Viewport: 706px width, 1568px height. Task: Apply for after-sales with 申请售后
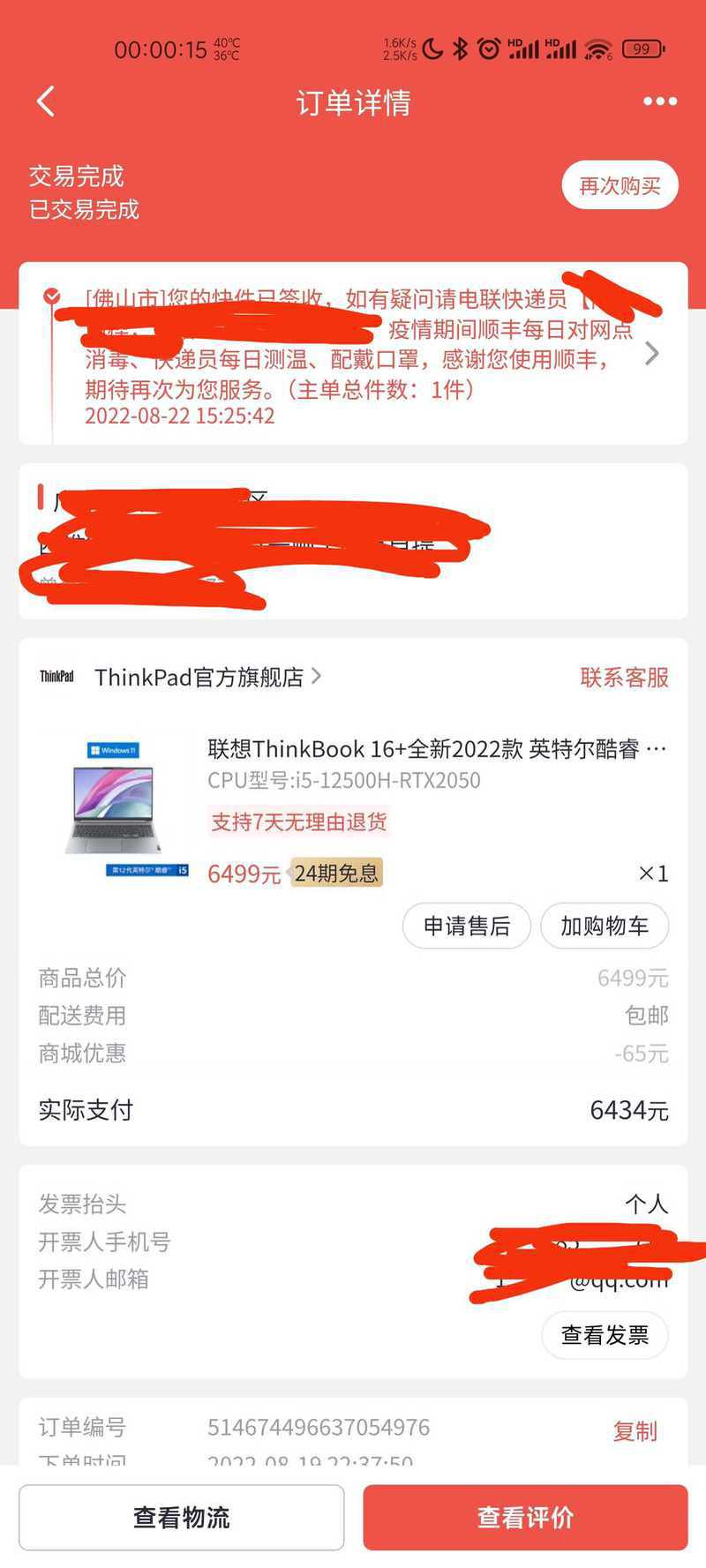pos(466,926)
